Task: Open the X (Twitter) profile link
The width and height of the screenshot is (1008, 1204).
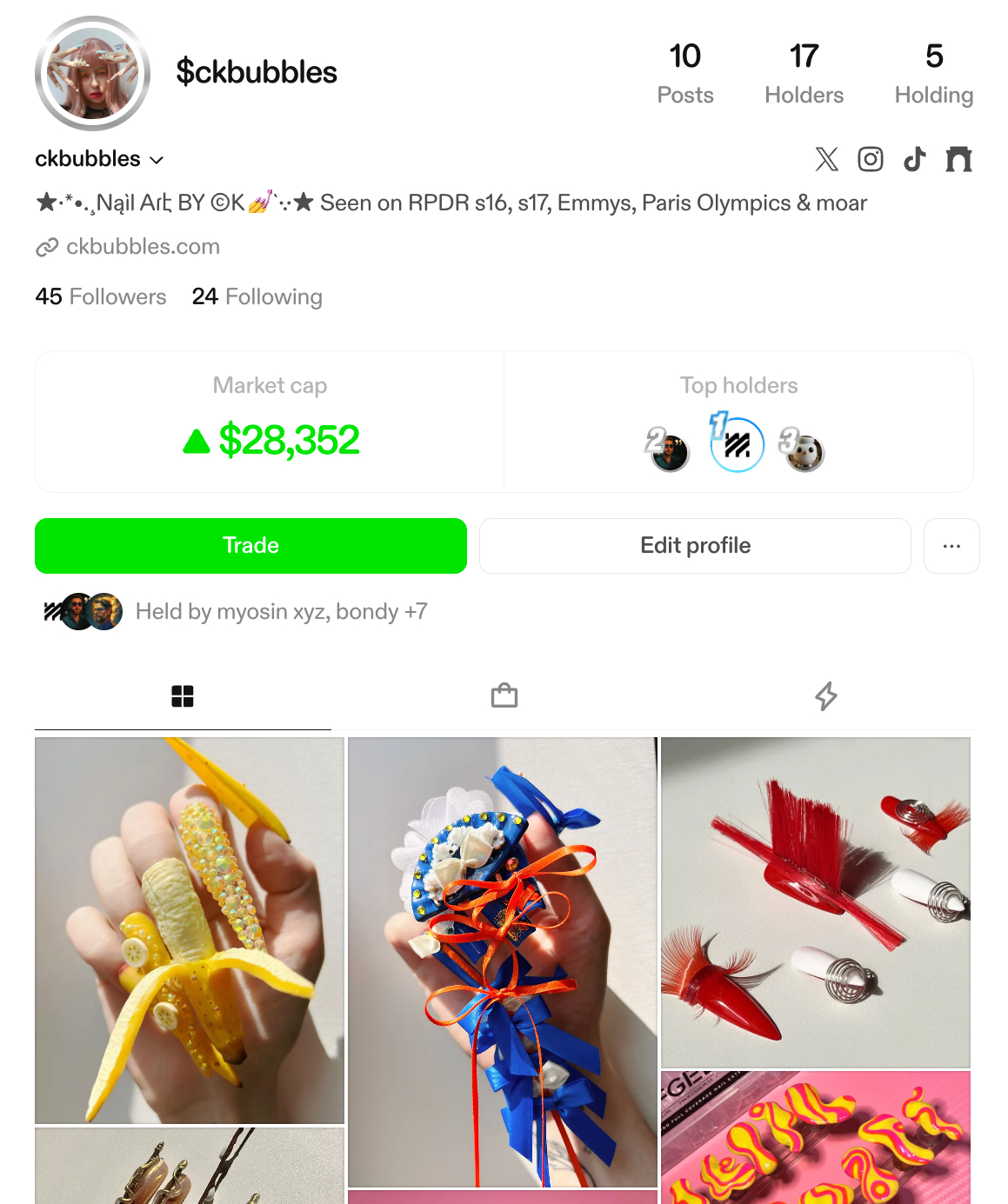Action: point(826,159)
